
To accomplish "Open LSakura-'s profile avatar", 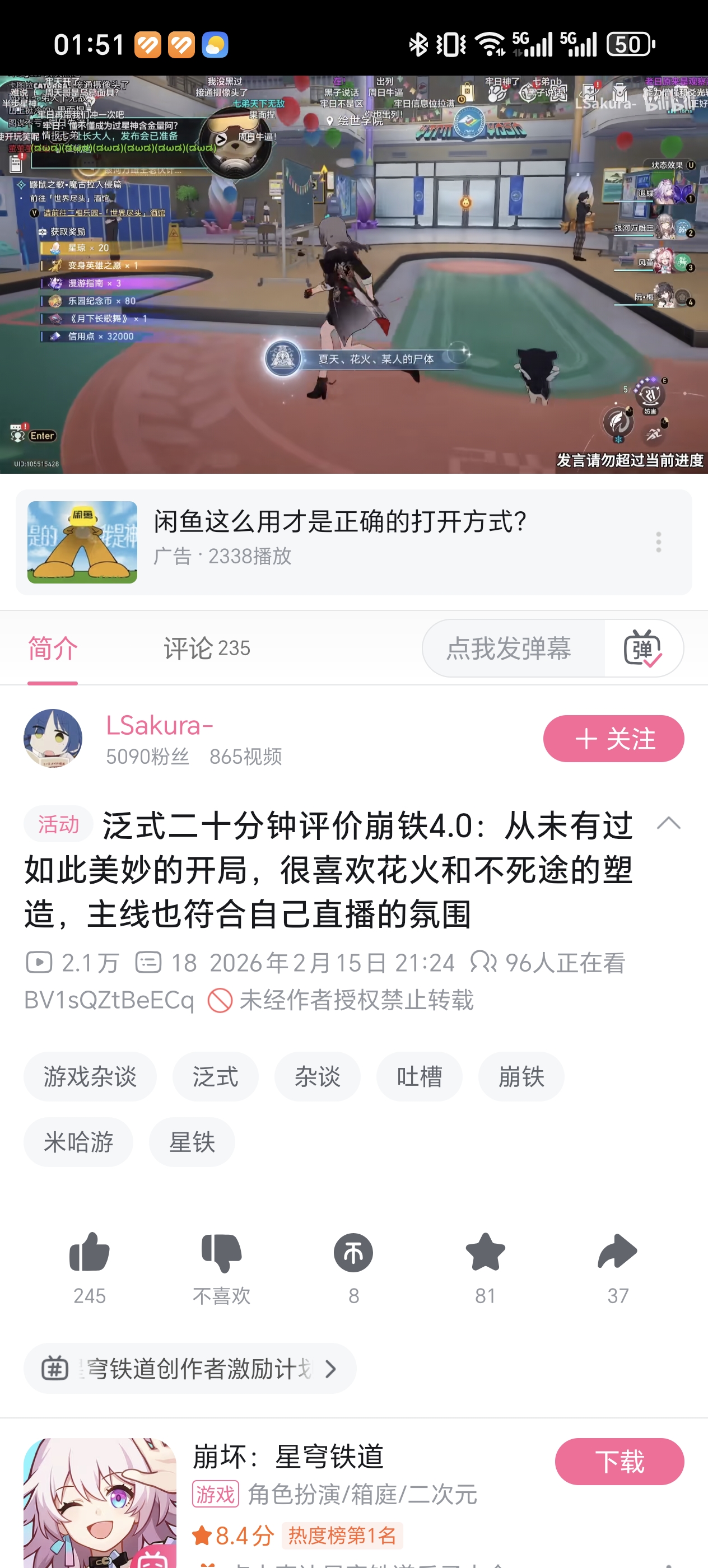I will (53, 738).
